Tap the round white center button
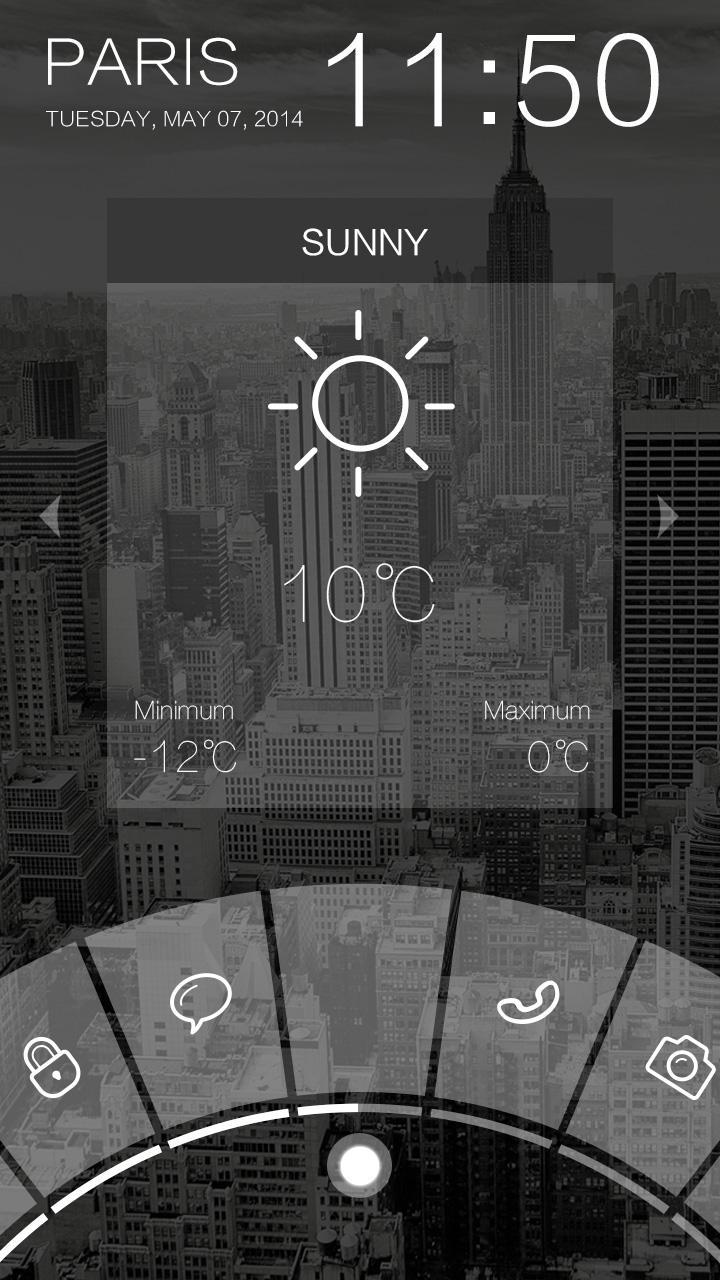 [x=359, y=1165]
